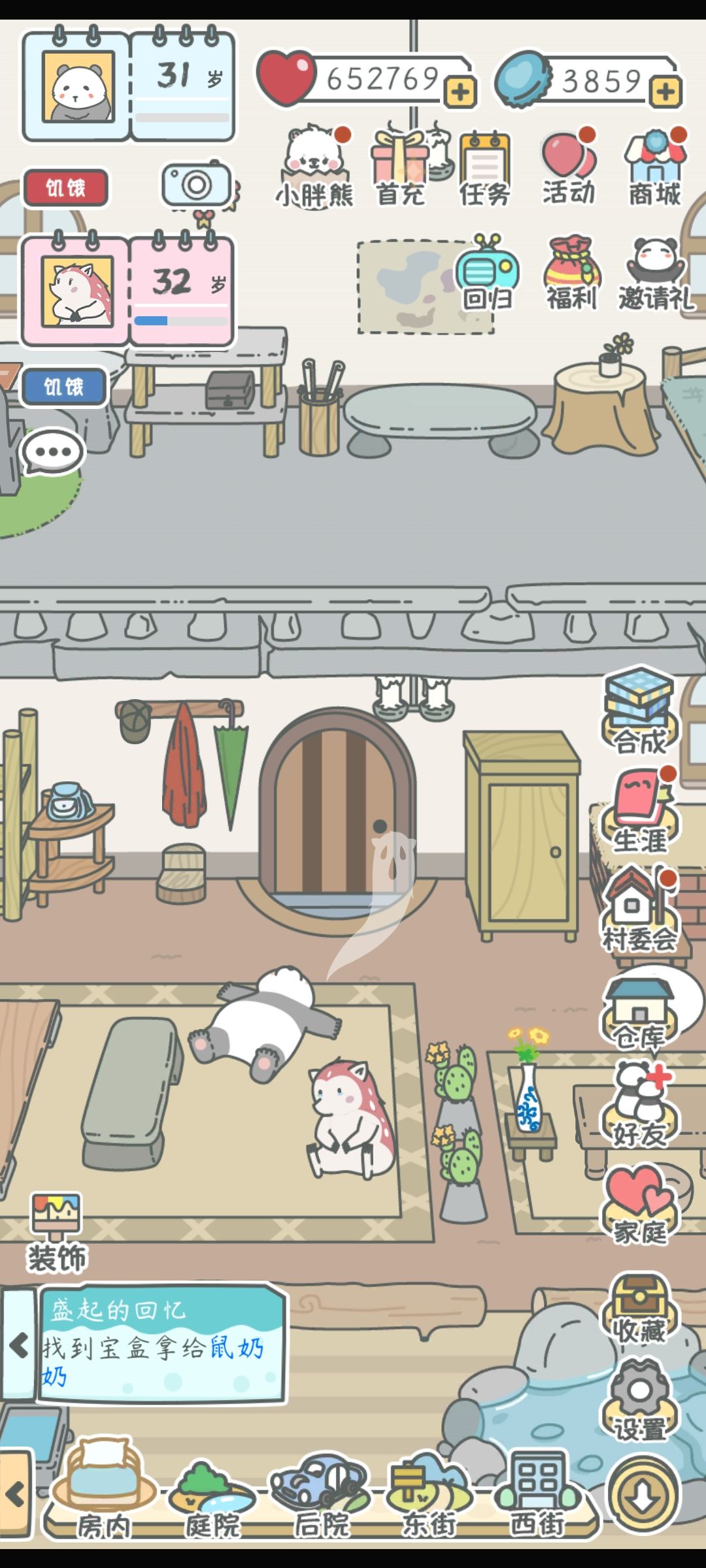Open the 活动 events menu
Image resolution: width=706 pixels, height=1568 pixels.
(x=569, y=168)
